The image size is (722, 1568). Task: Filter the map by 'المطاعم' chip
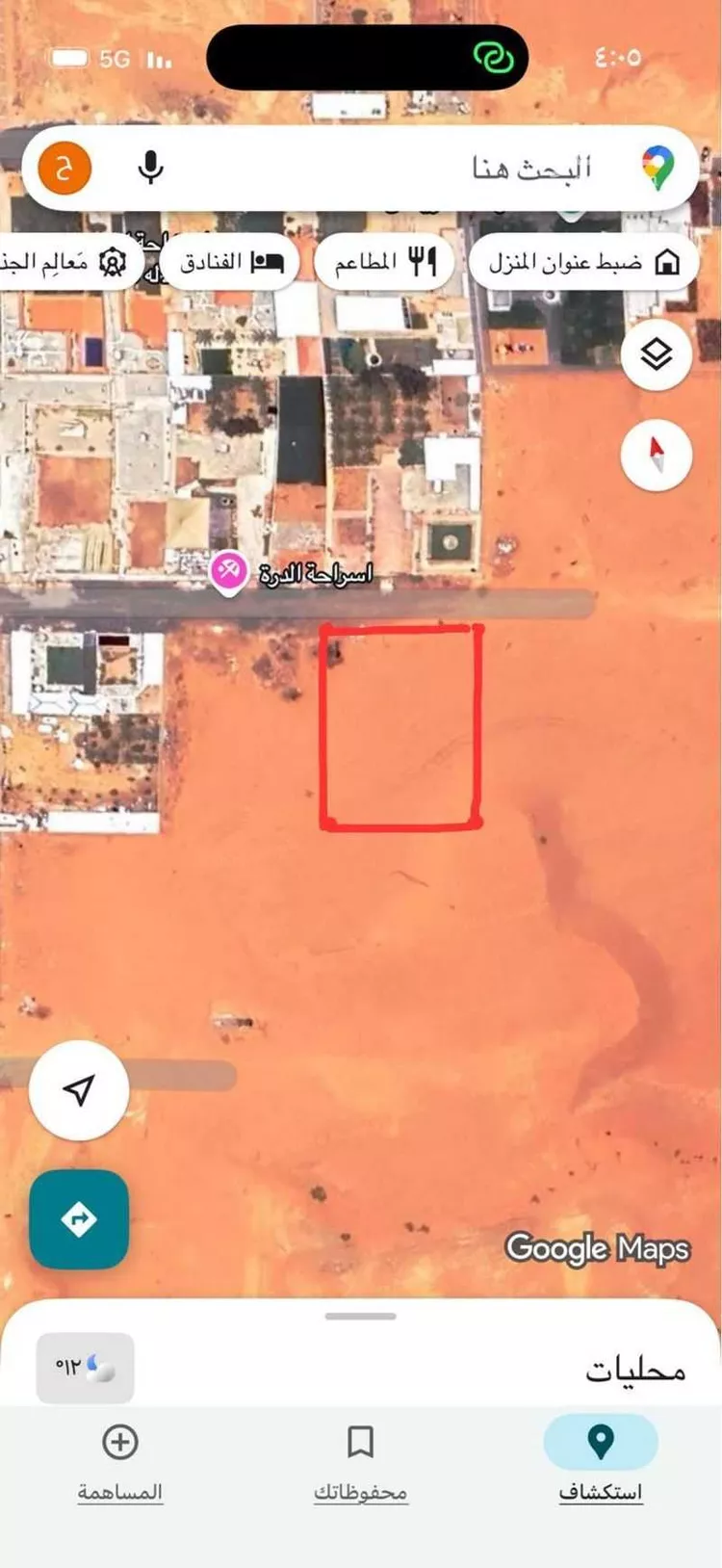(x=384, y=262)
